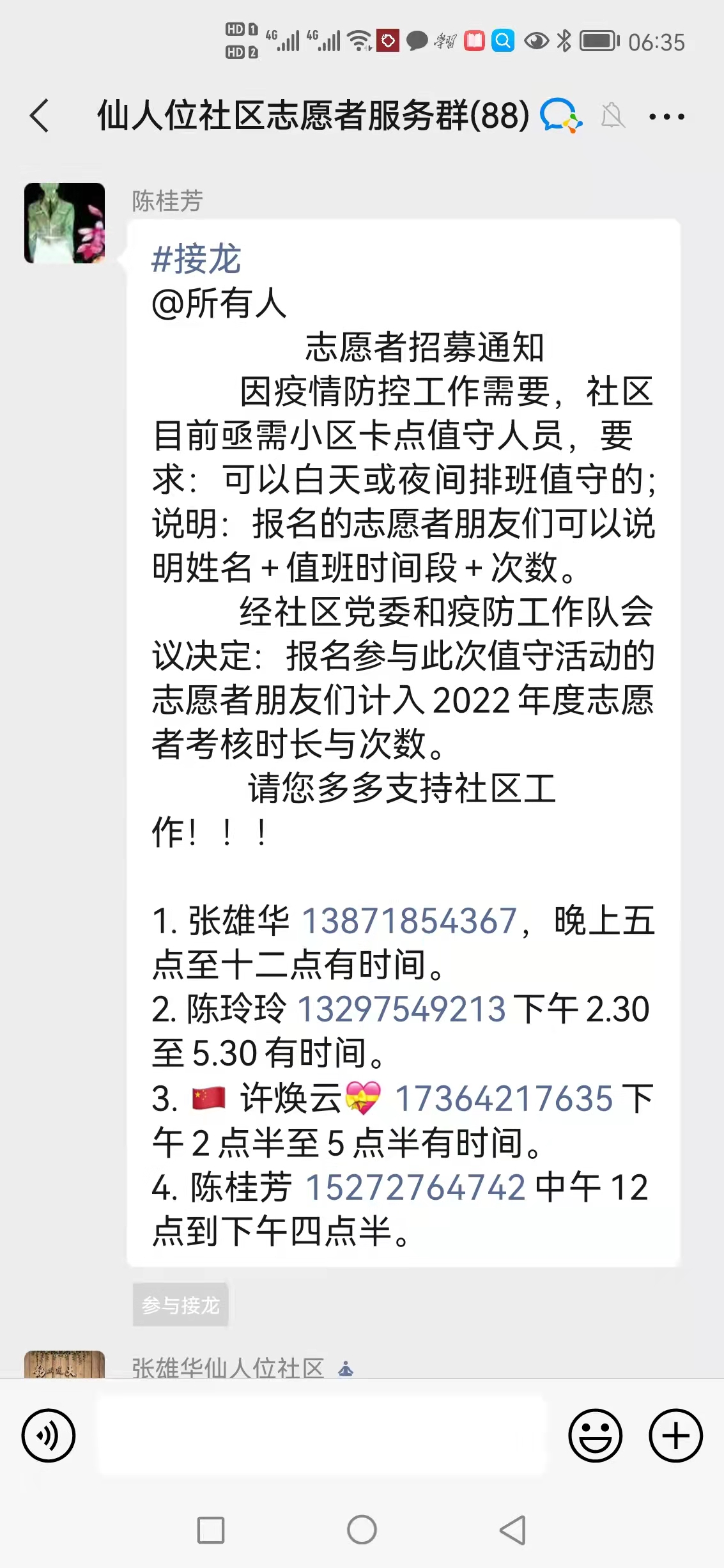Go back from the group chat
Image resolution: width=724 pixels, height=1568 pixels.
(40, 116)
